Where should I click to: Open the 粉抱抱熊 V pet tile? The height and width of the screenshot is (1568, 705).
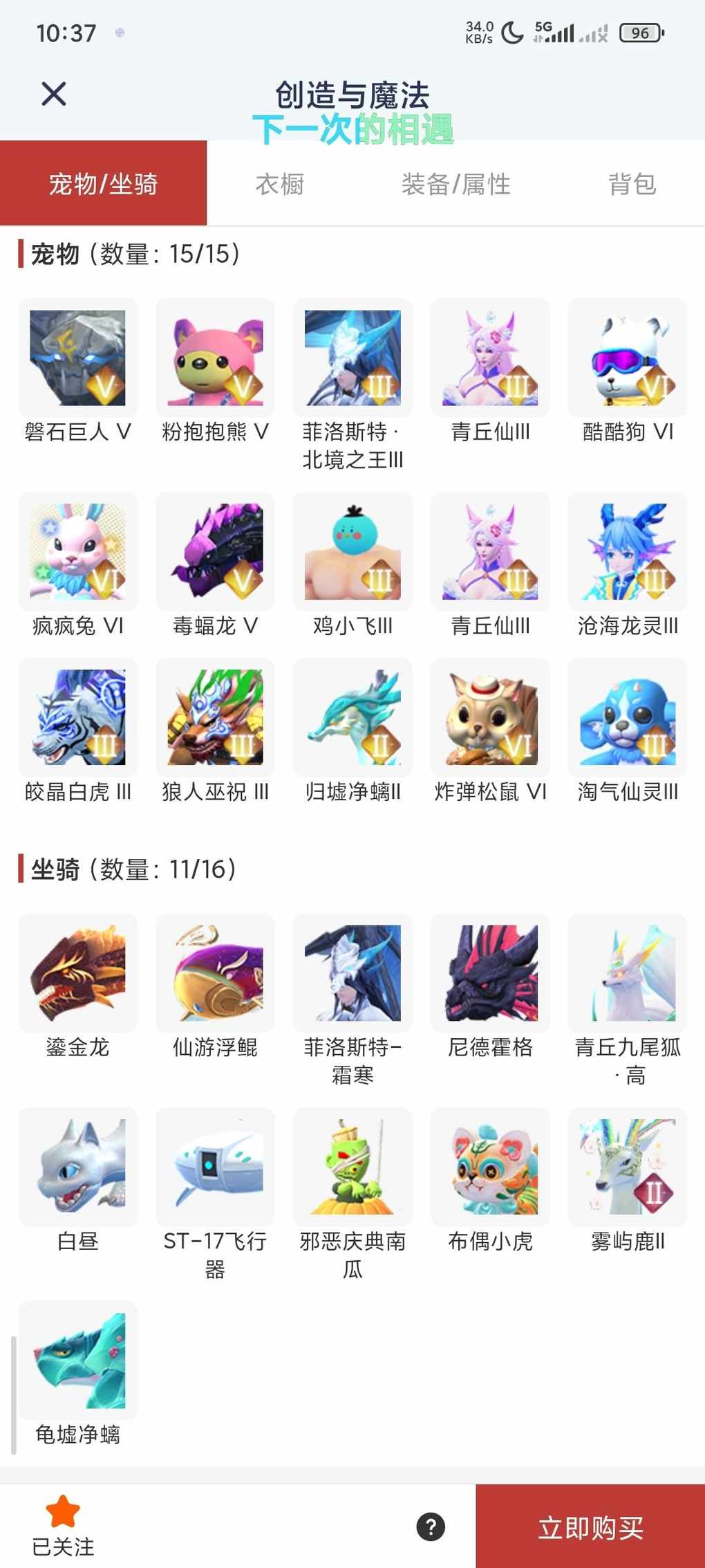(215, 358)
